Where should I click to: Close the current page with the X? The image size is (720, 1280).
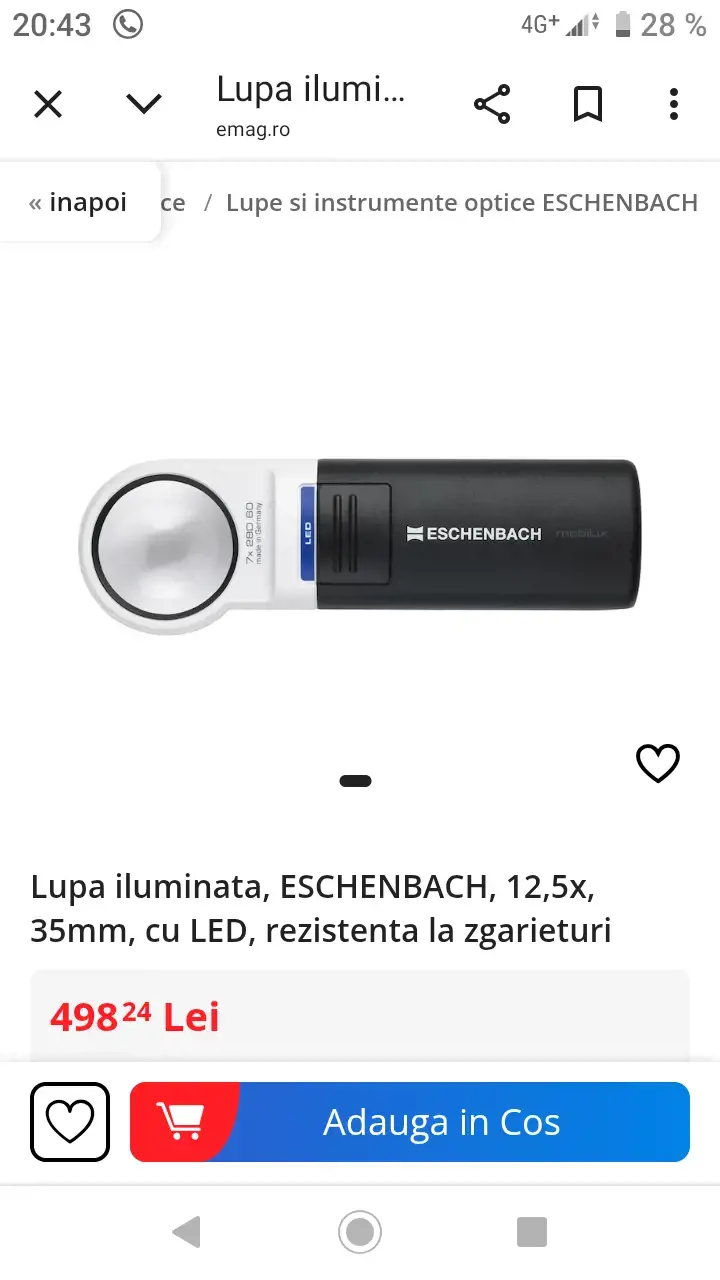47,103
